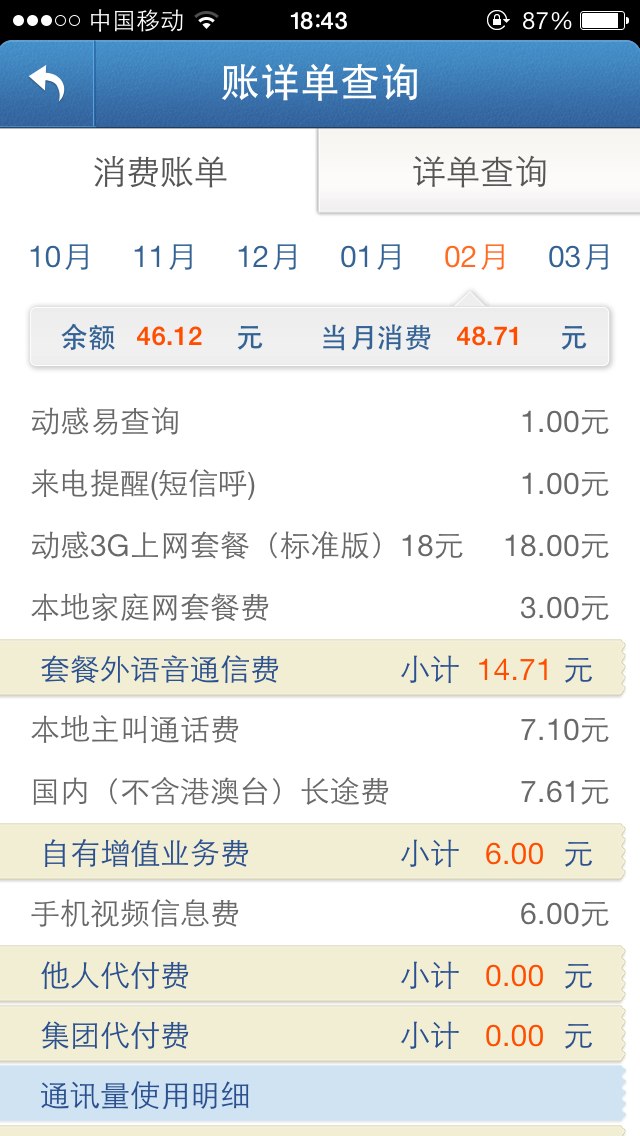The height and width of the screenshot is (1136, 640).
Task: Tap the 02月 month
Action: pos(475,257)
